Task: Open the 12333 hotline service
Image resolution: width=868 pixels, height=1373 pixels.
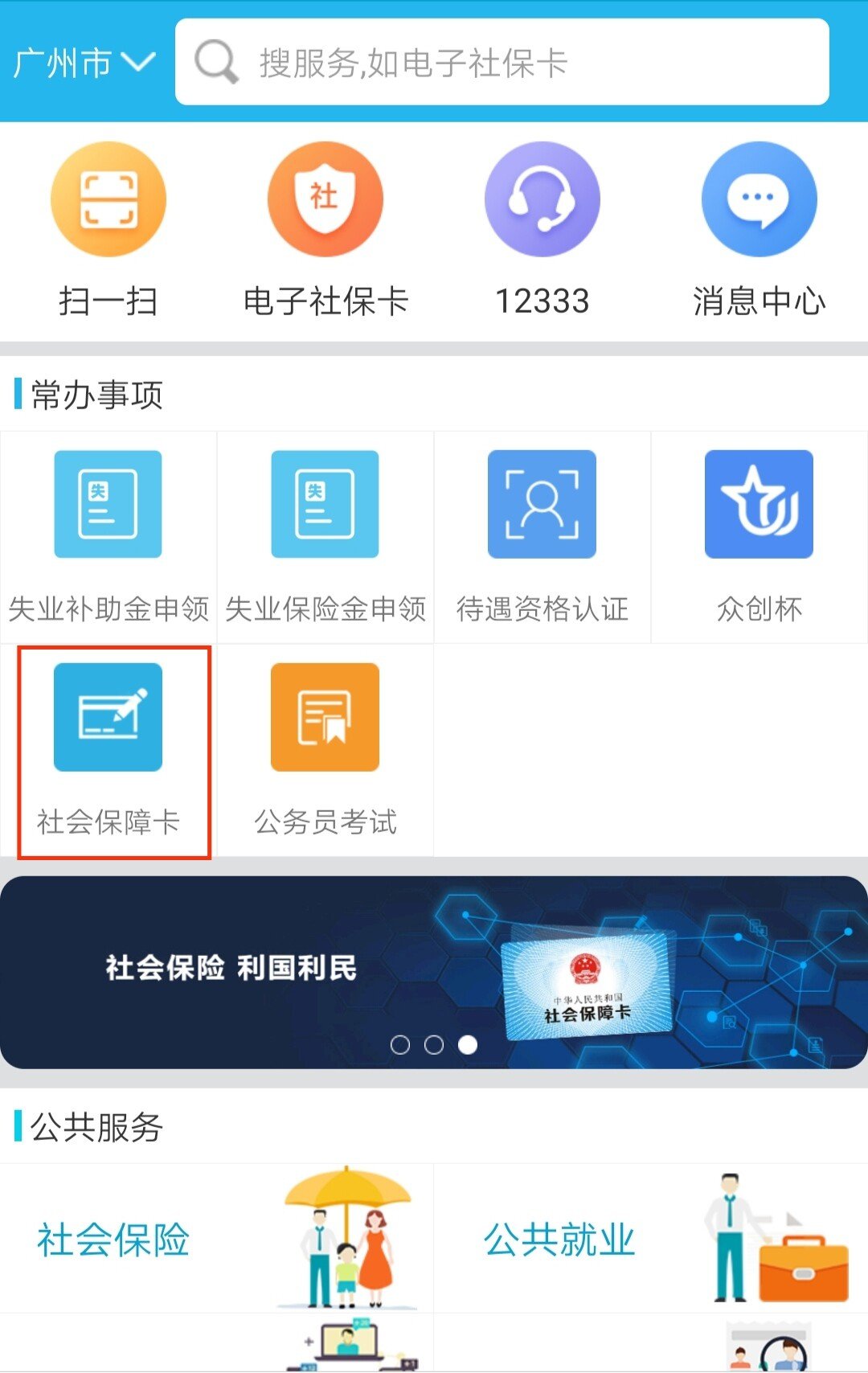Action: [542, 230]
